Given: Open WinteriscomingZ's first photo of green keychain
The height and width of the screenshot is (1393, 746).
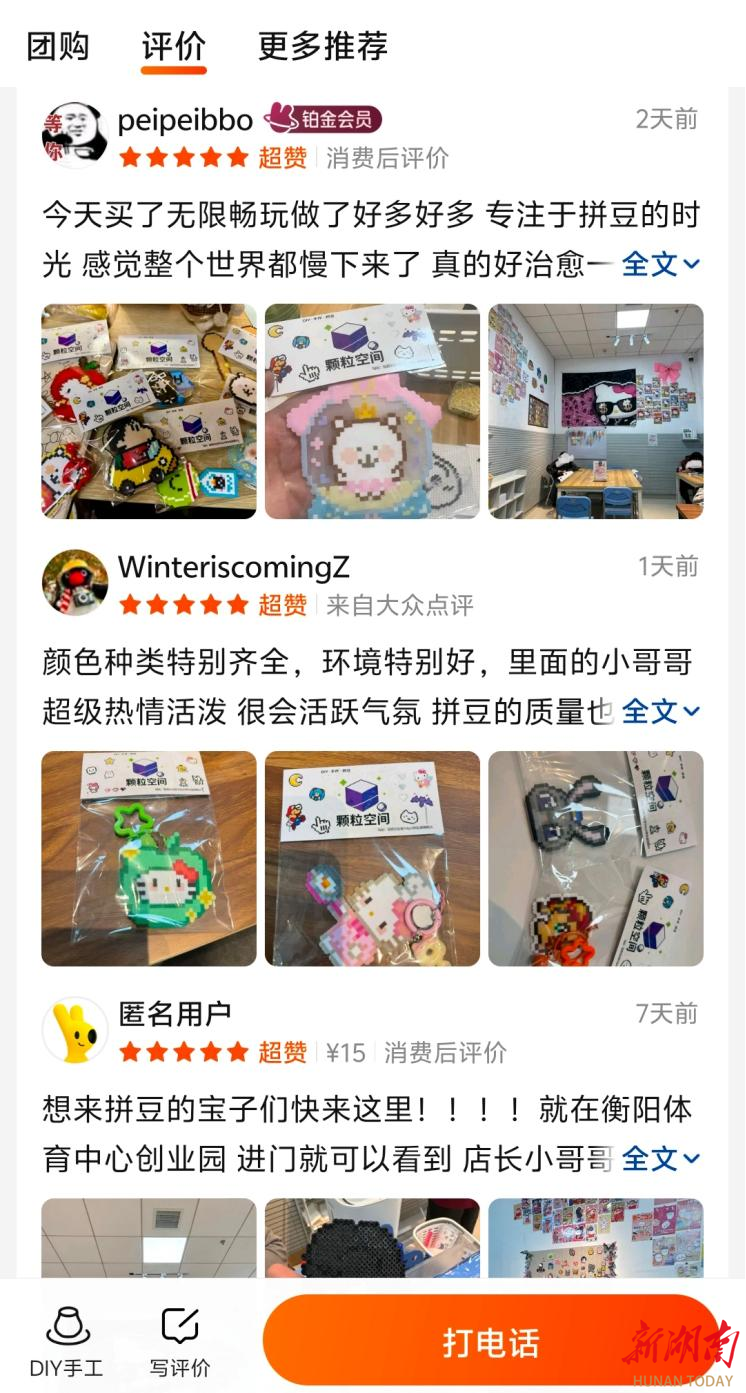Looking at the screenshot, I should [x=148, y=858].
